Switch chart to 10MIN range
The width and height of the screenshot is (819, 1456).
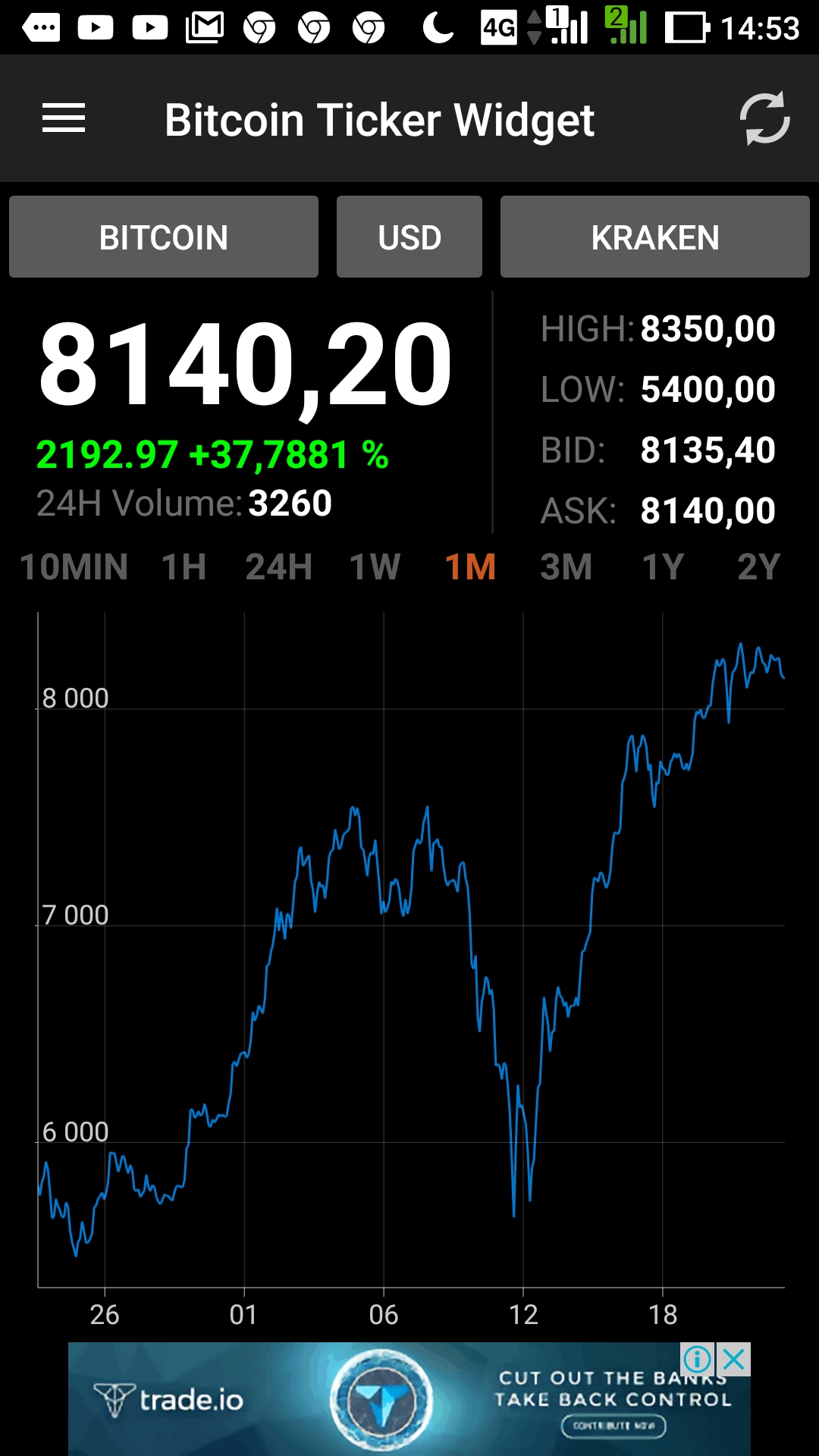74,567
